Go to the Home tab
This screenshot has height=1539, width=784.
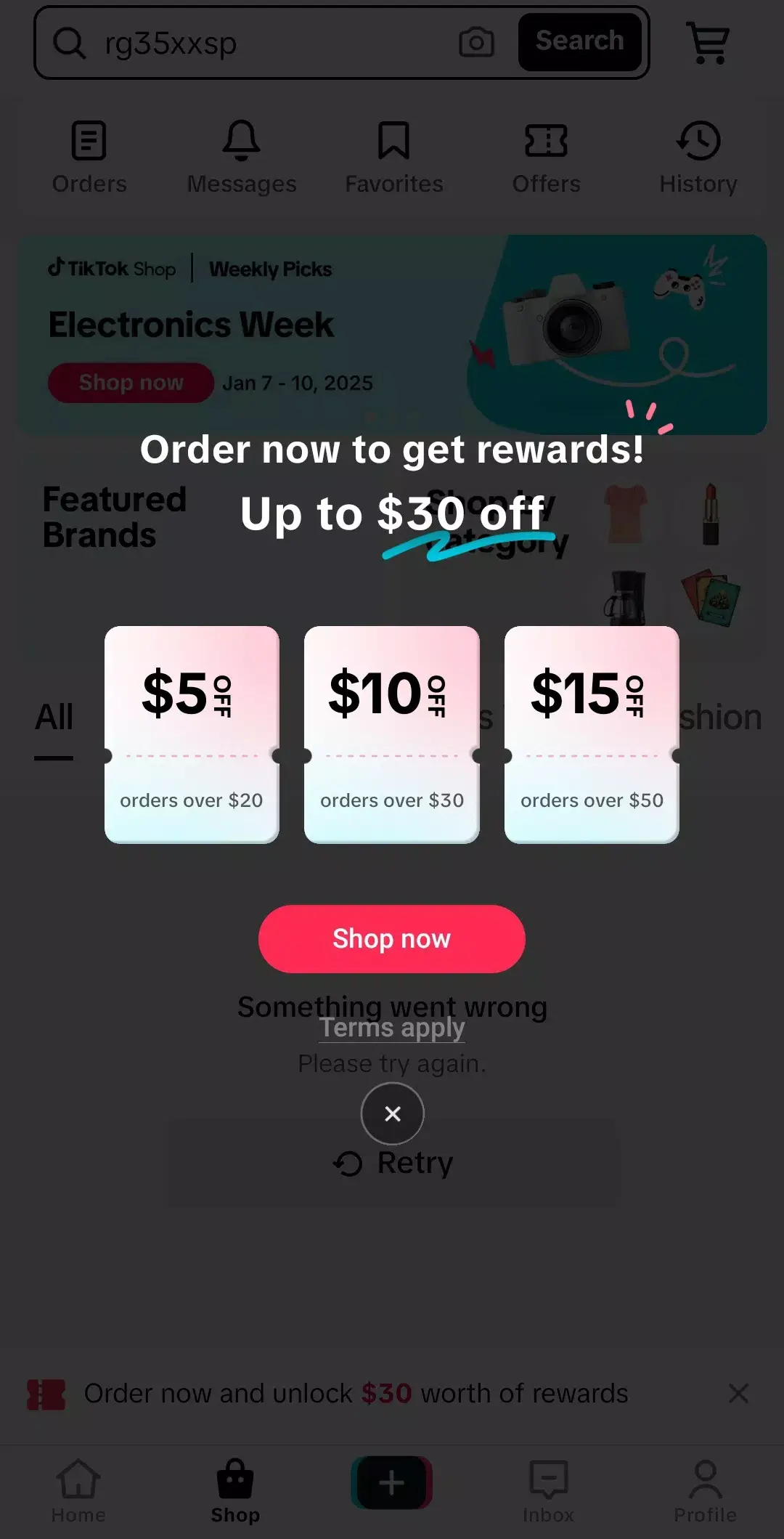(78, 1491)
